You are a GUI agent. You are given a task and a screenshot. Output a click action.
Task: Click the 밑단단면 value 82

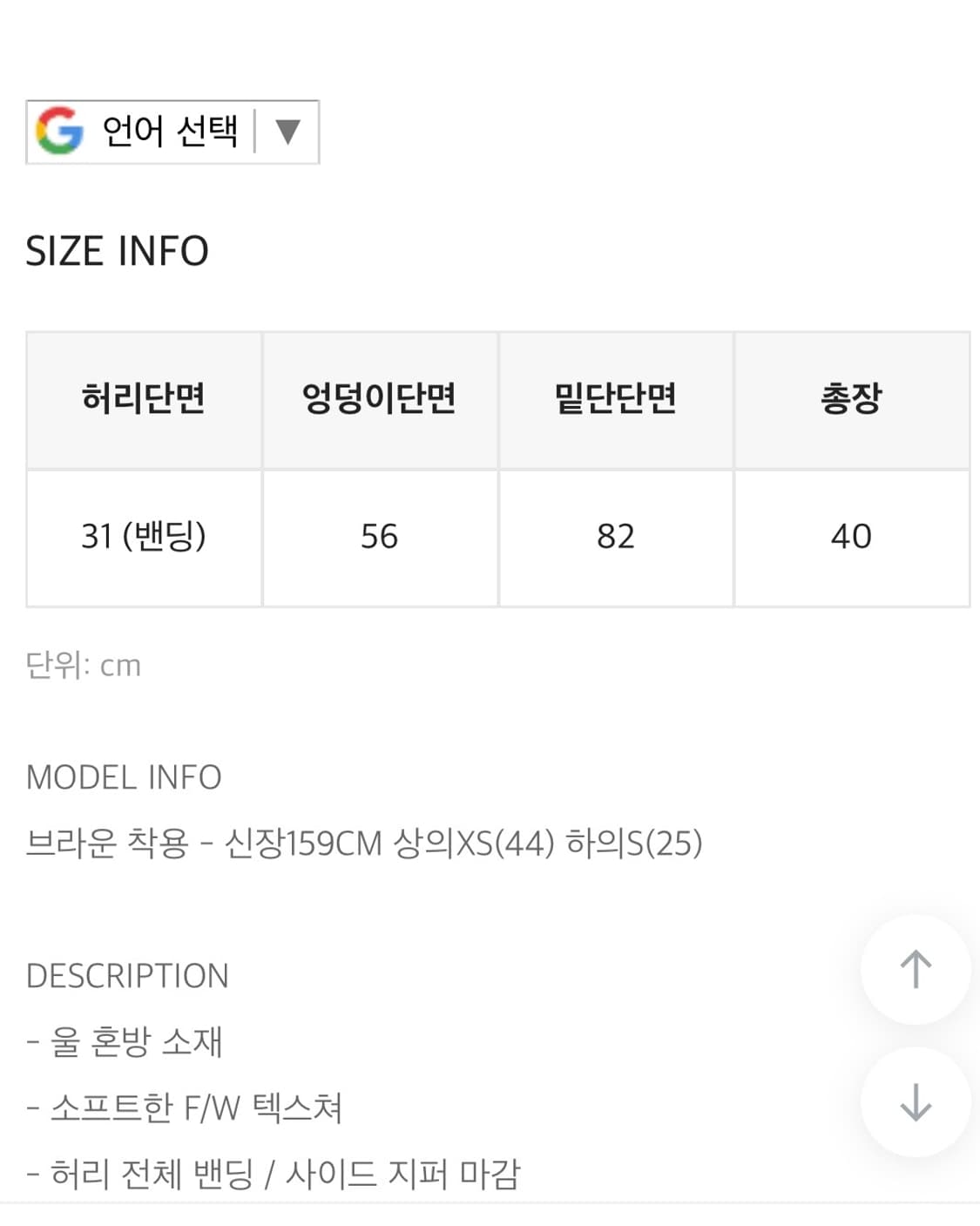coord(617,538)
